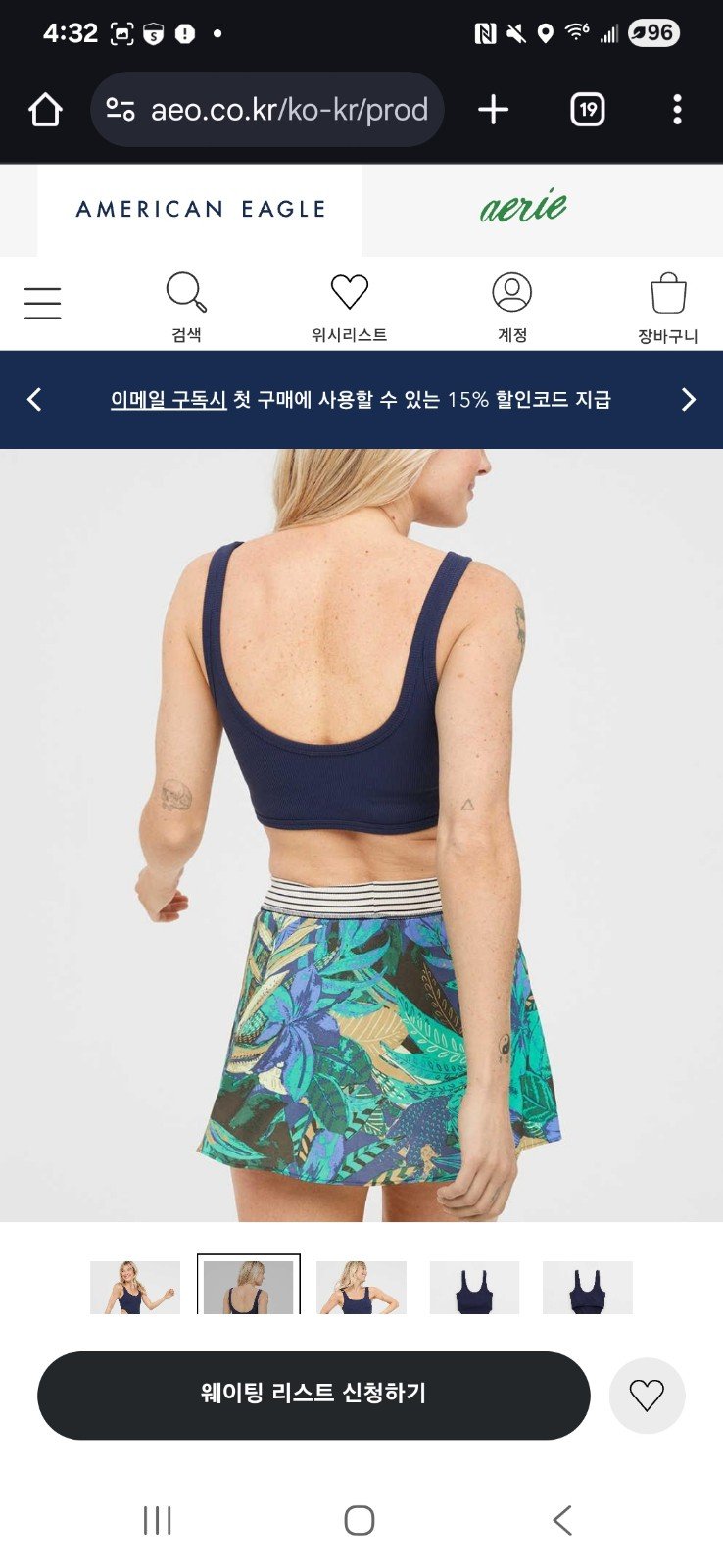This screenshot has width=723, height=1568.
Task: Select the first product thumbnail
Action: pos(135,1287)
